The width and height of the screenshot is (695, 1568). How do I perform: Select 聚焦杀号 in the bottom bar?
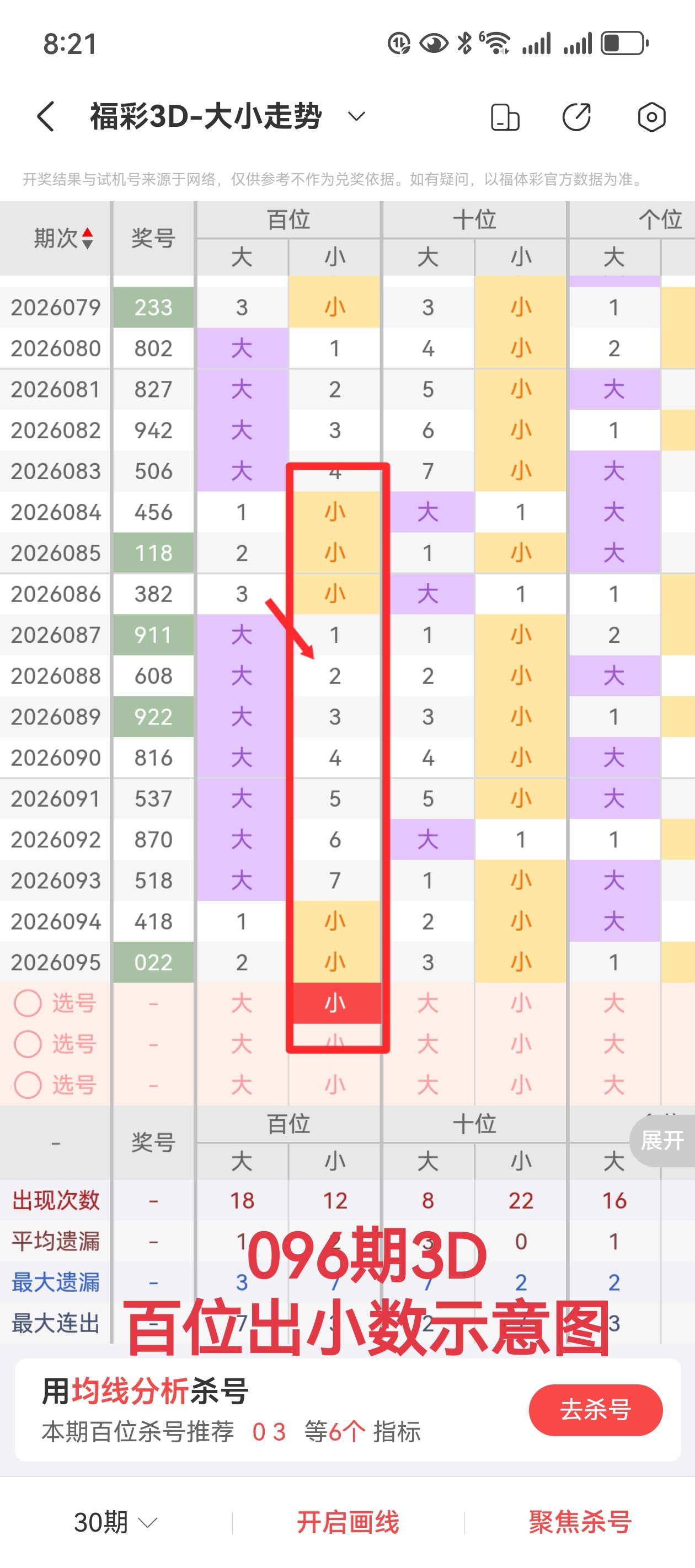pyautogui.click(x=580, y=1522)
